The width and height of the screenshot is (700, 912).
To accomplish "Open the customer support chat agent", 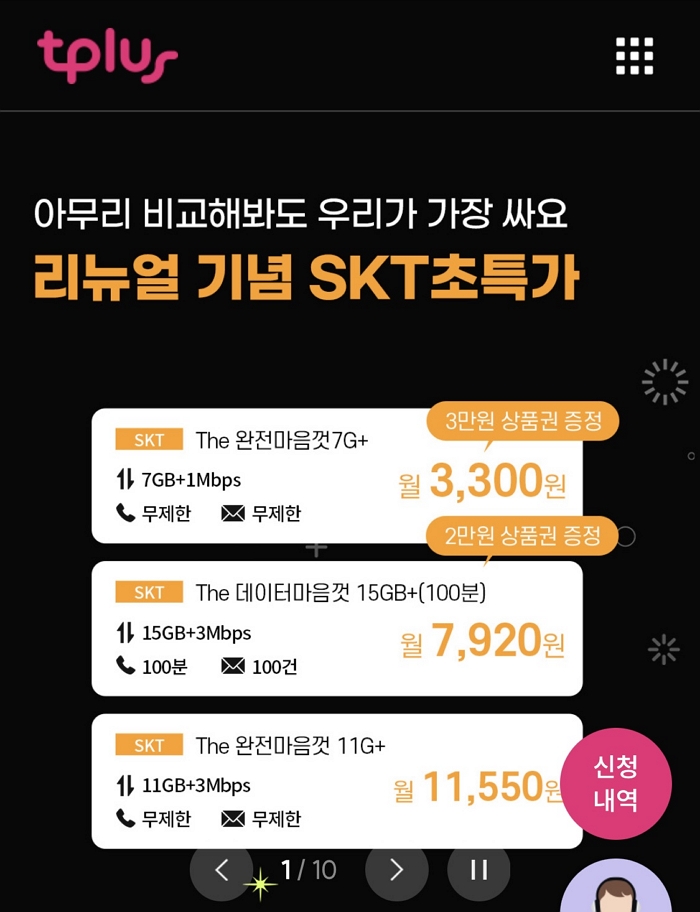I will (x=615, y=889).
